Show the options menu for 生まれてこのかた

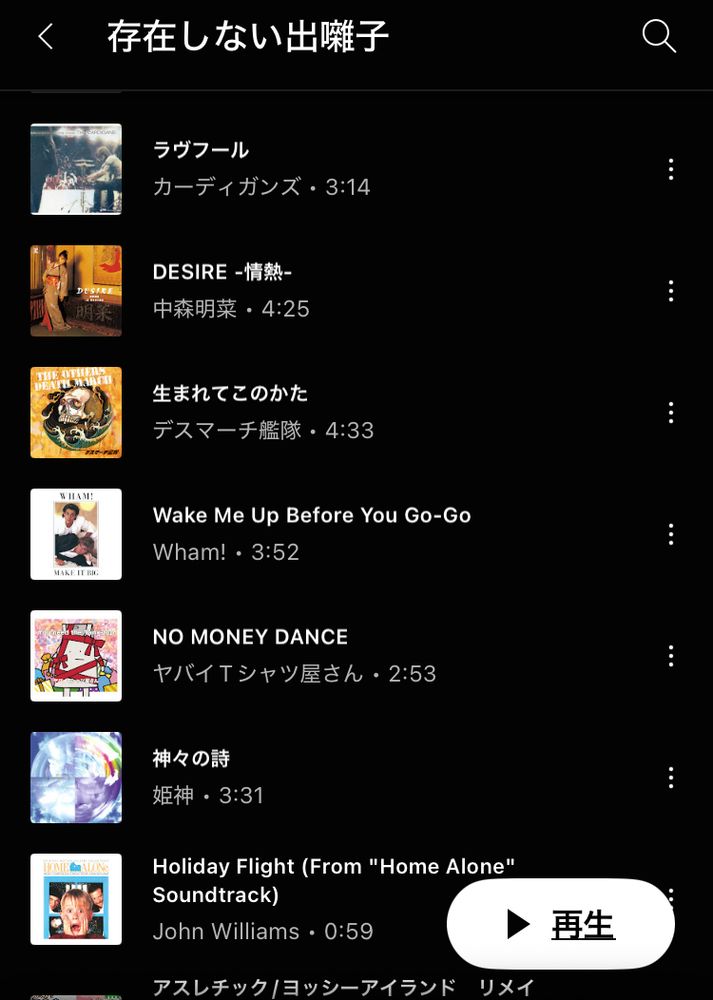coord(670,413)
